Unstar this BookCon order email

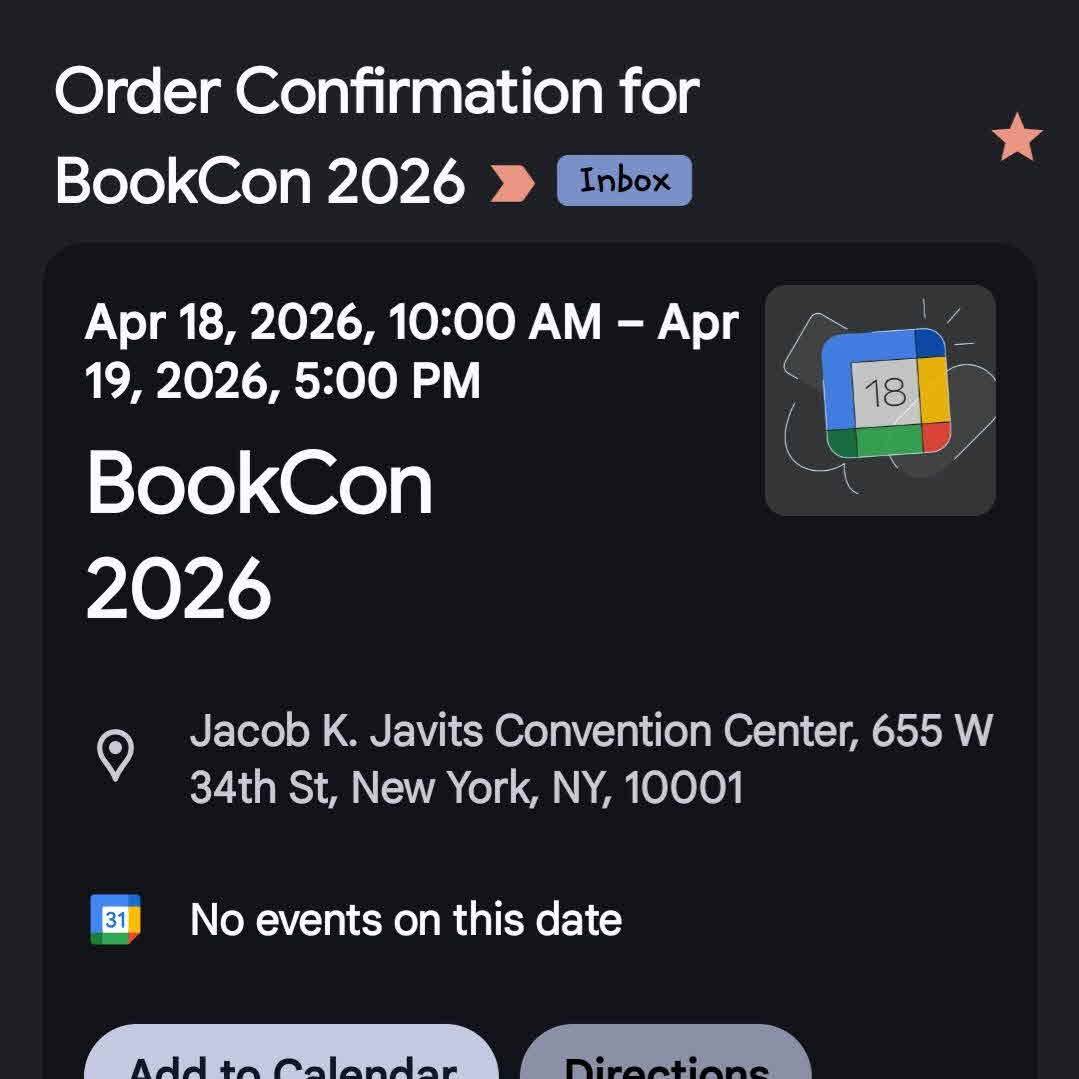click(1017, 138)
